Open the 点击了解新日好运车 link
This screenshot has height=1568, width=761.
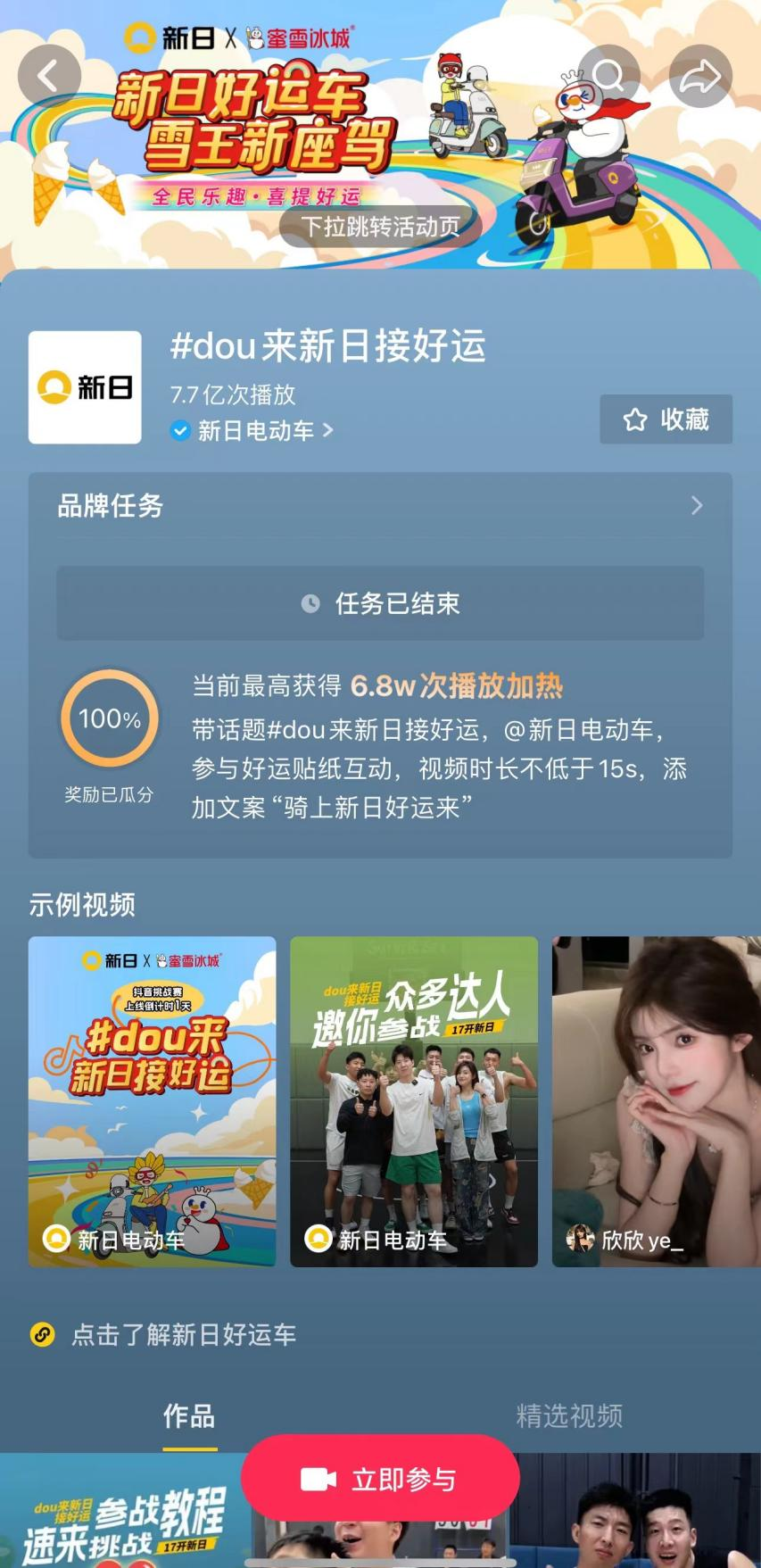pyautogui.click(x=183, y=1334)
